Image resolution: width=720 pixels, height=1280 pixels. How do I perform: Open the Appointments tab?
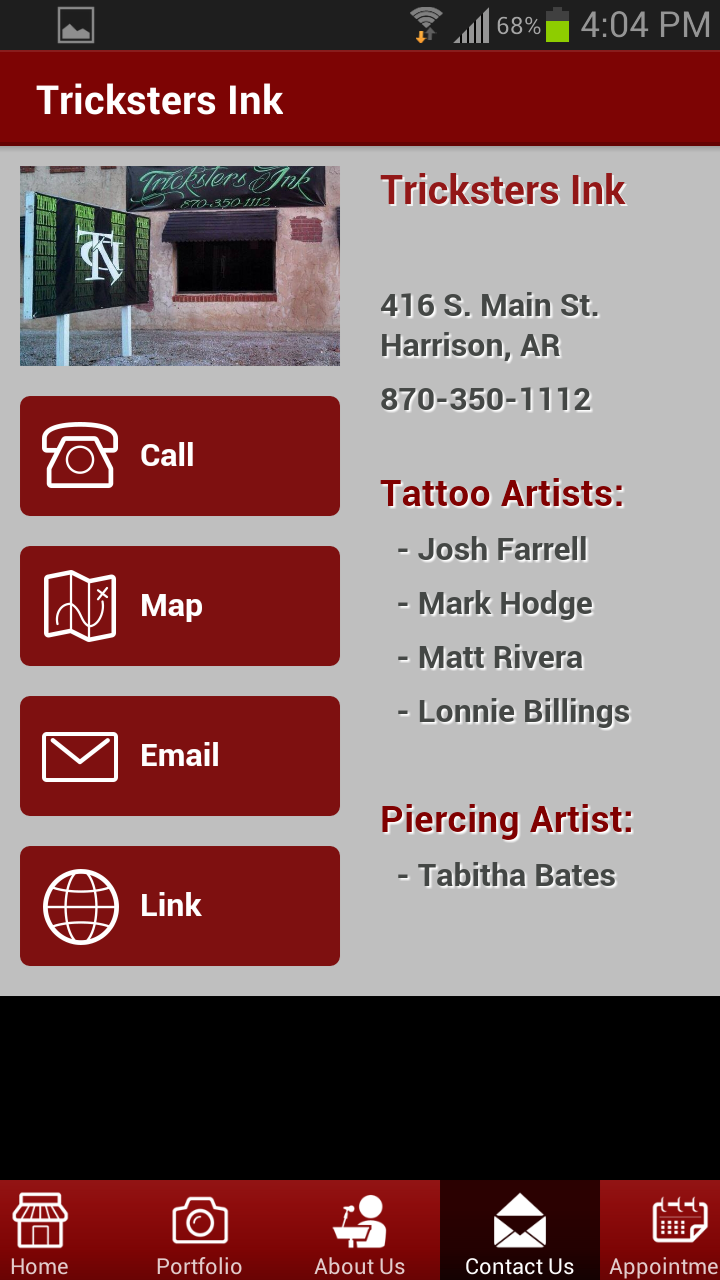click(x=665, y=1232)
